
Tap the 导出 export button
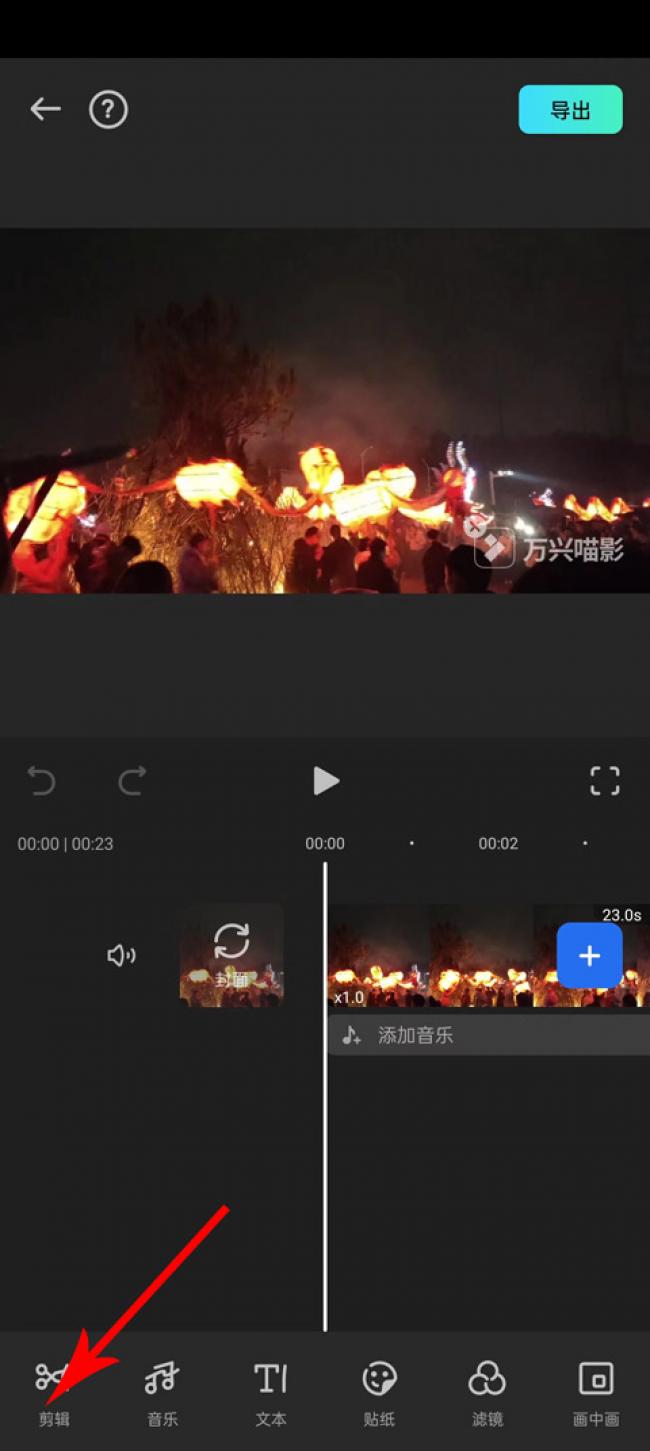570,110
